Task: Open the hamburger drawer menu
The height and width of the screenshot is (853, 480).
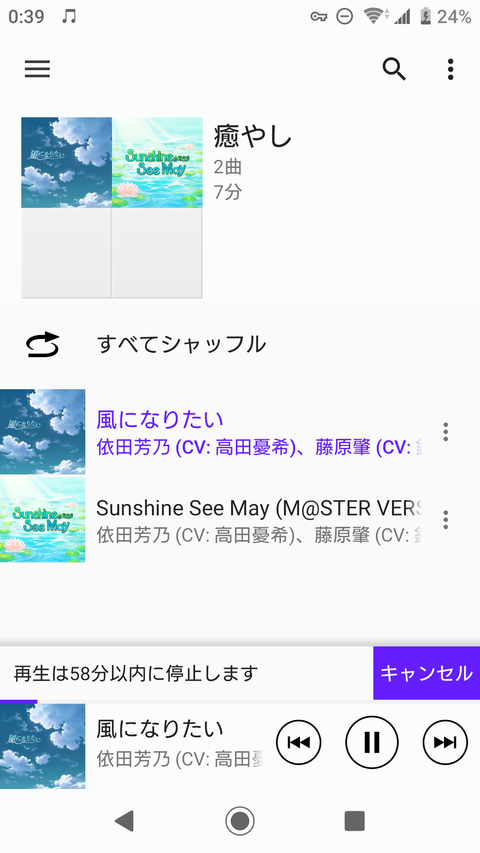Action: [38, 69]
